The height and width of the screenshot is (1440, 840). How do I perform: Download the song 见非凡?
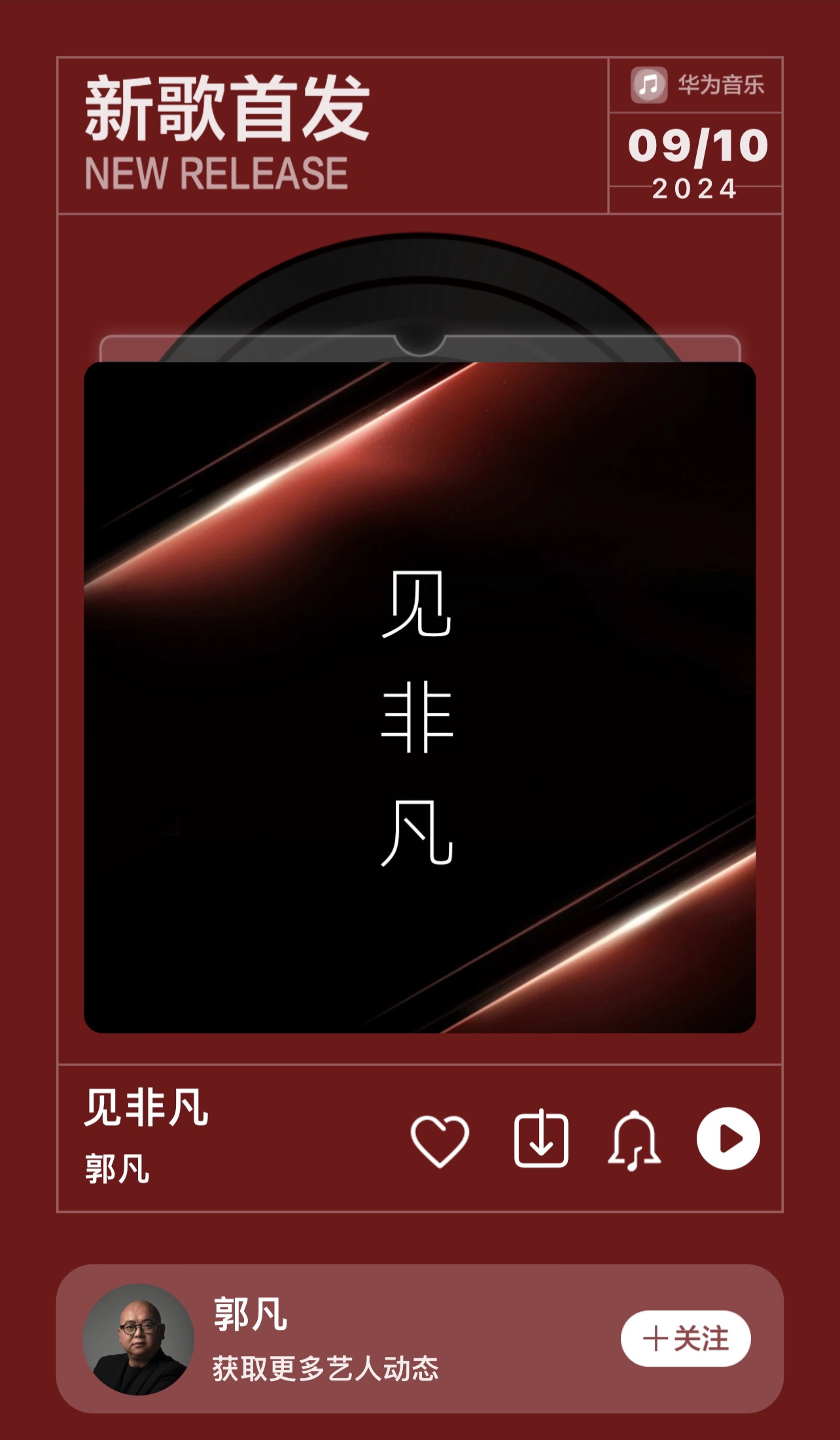coord(541,1140)
